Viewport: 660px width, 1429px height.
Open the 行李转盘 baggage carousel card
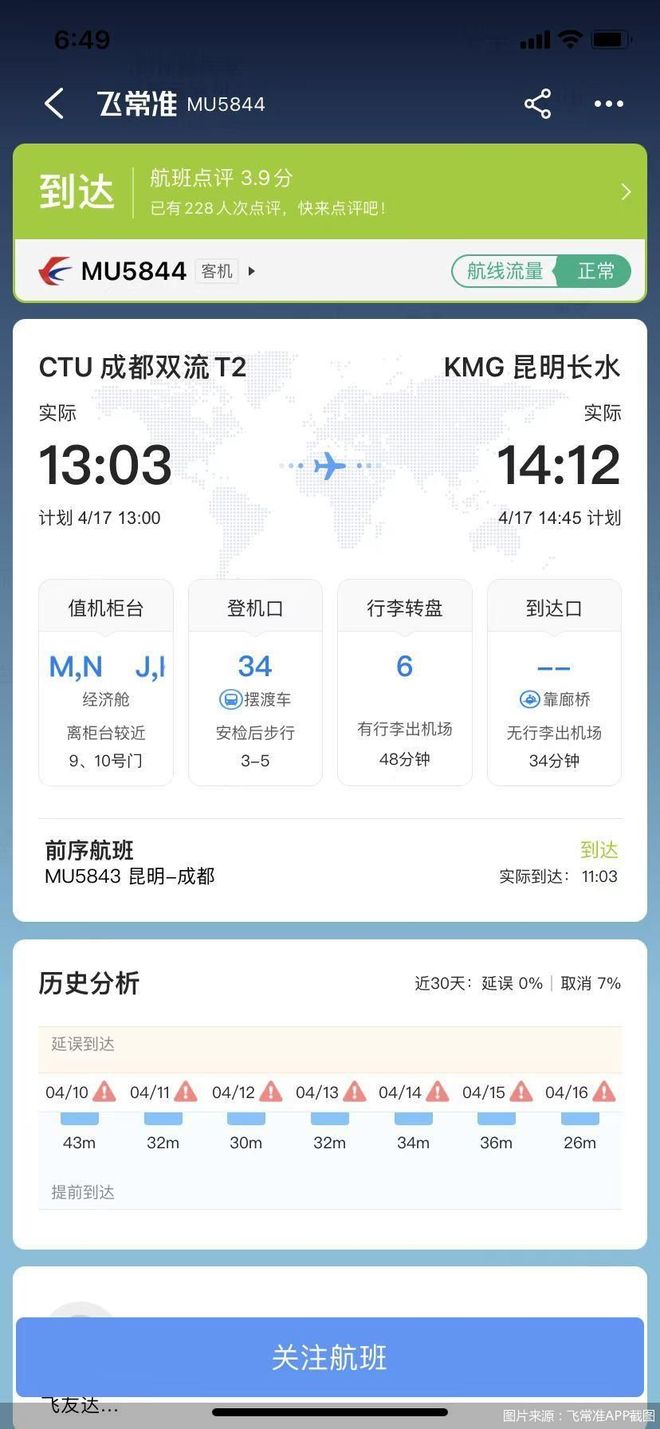(404, 682)
